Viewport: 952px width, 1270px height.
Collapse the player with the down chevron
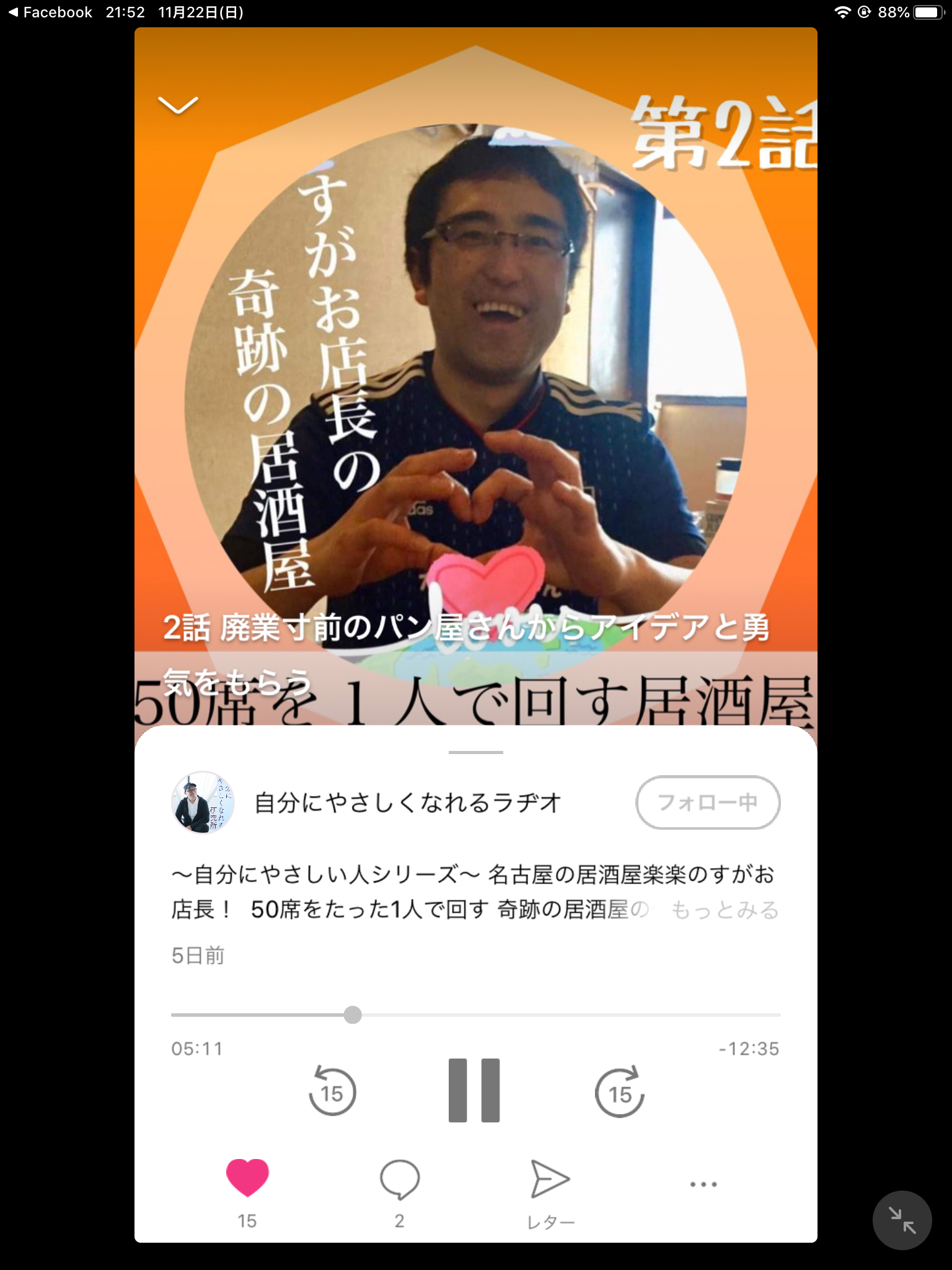(x=178, y=105)
